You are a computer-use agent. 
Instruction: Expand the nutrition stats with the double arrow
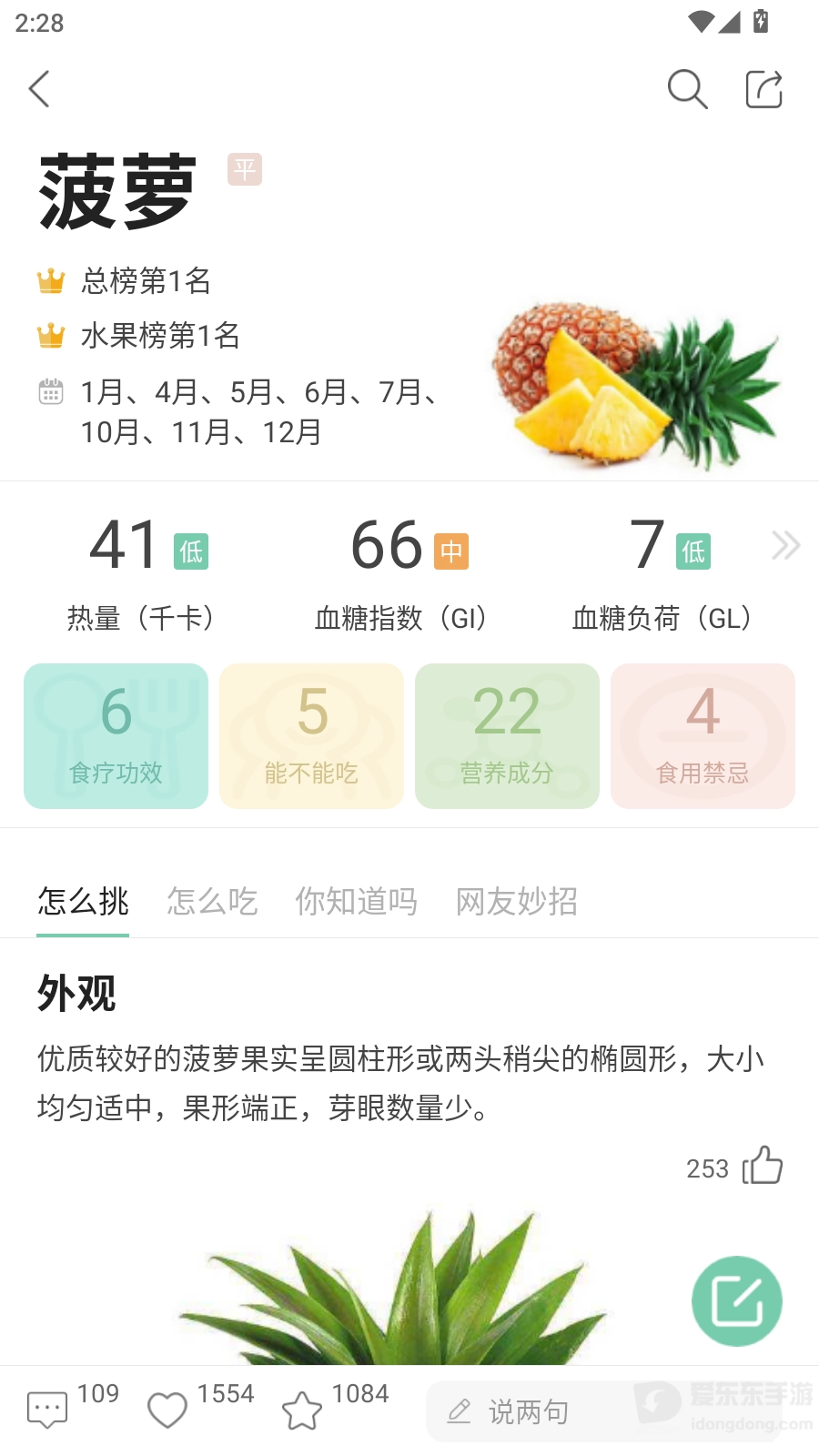[x=784, y=544]
